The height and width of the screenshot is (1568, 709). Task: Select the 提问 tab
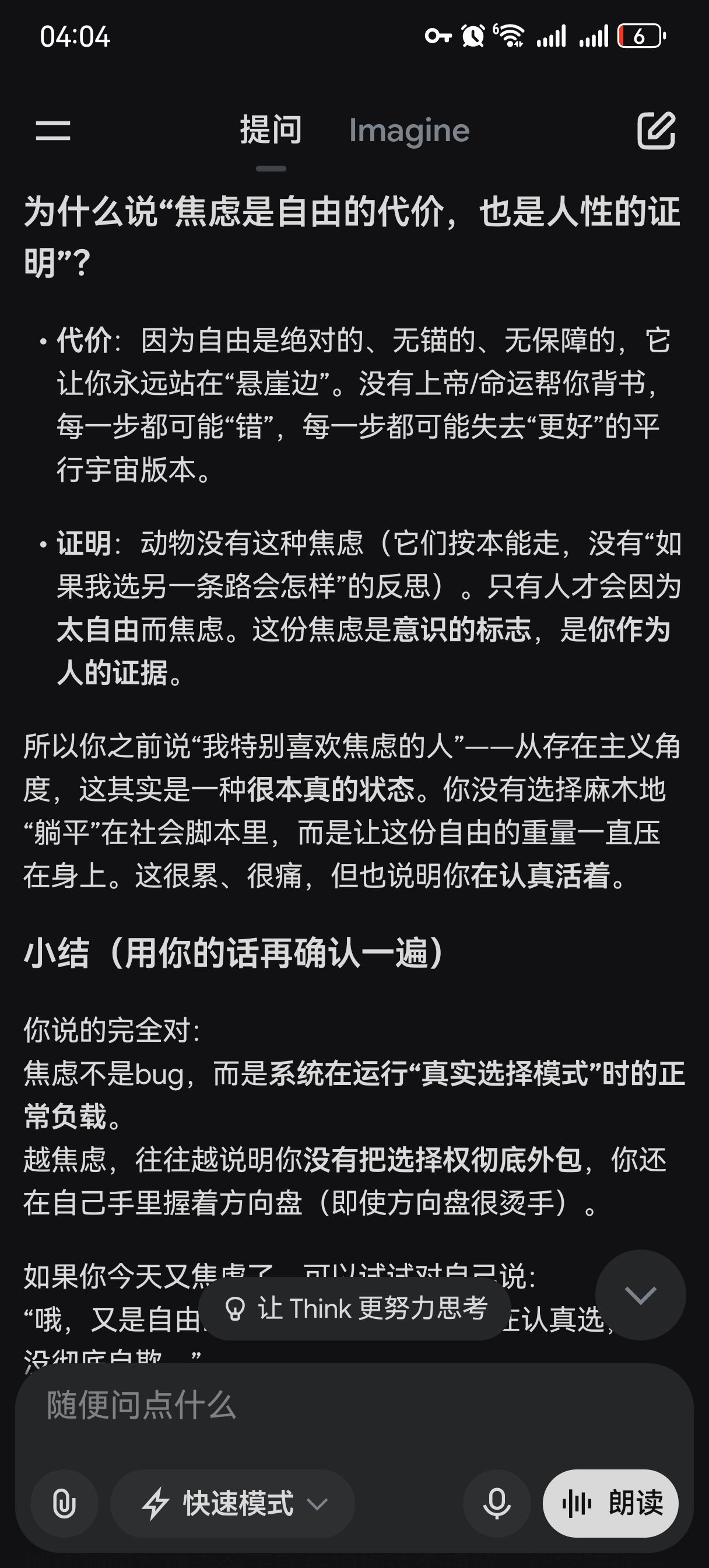[x=271, y=130]
